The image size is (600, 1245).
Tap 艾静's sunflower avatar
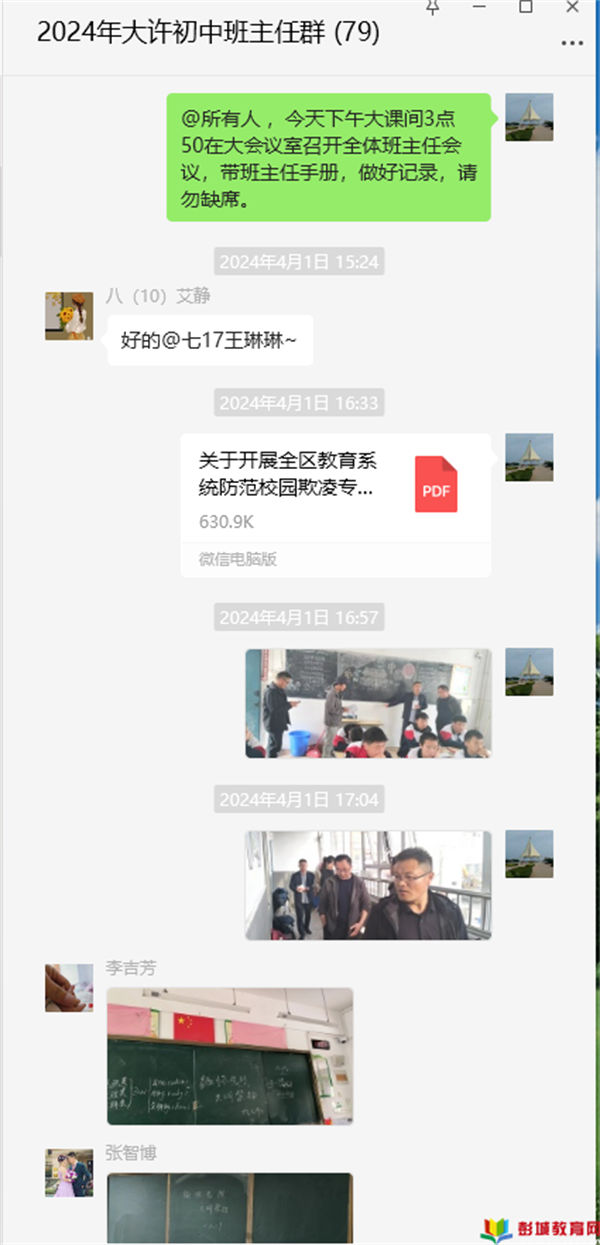coord(69,316)
